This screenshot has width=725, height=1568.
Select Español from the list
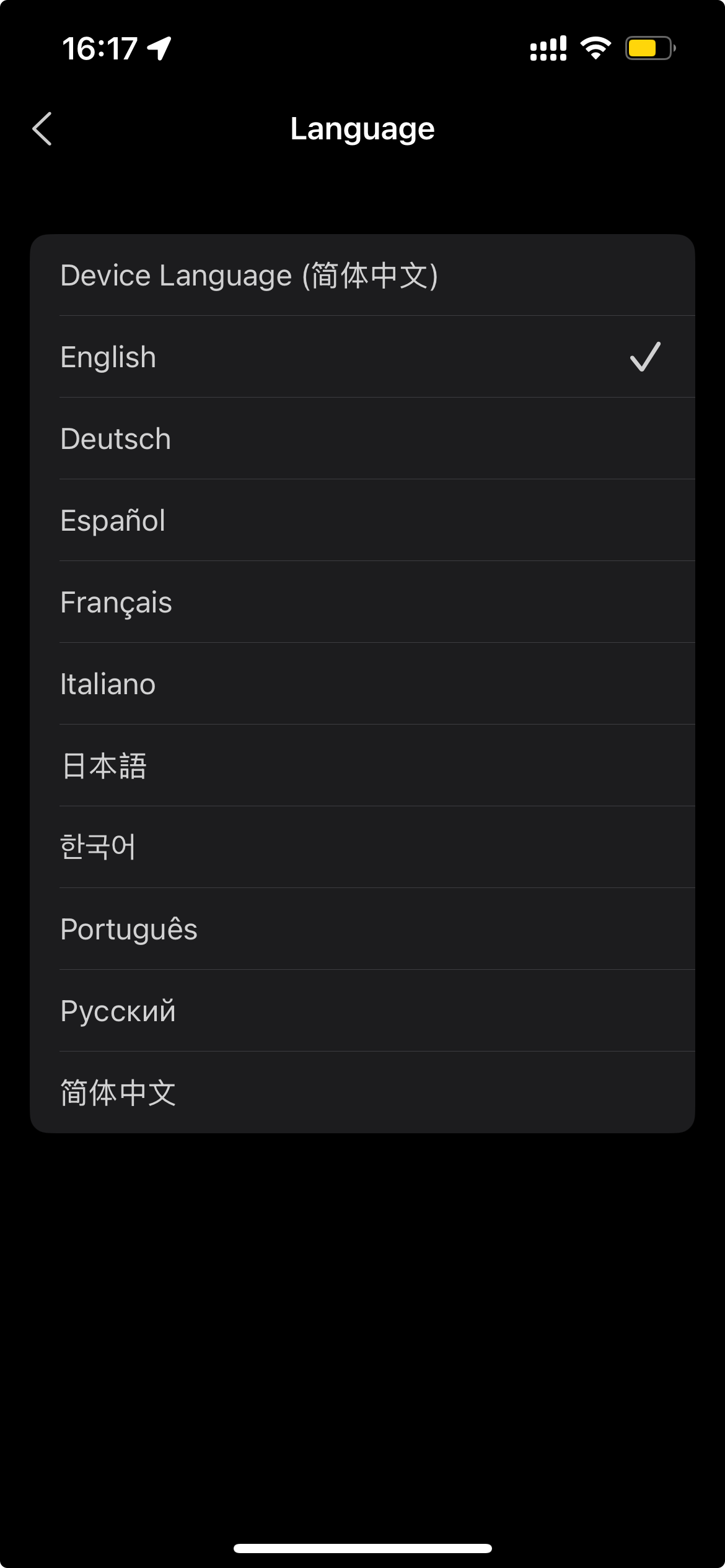pos(362,521)
